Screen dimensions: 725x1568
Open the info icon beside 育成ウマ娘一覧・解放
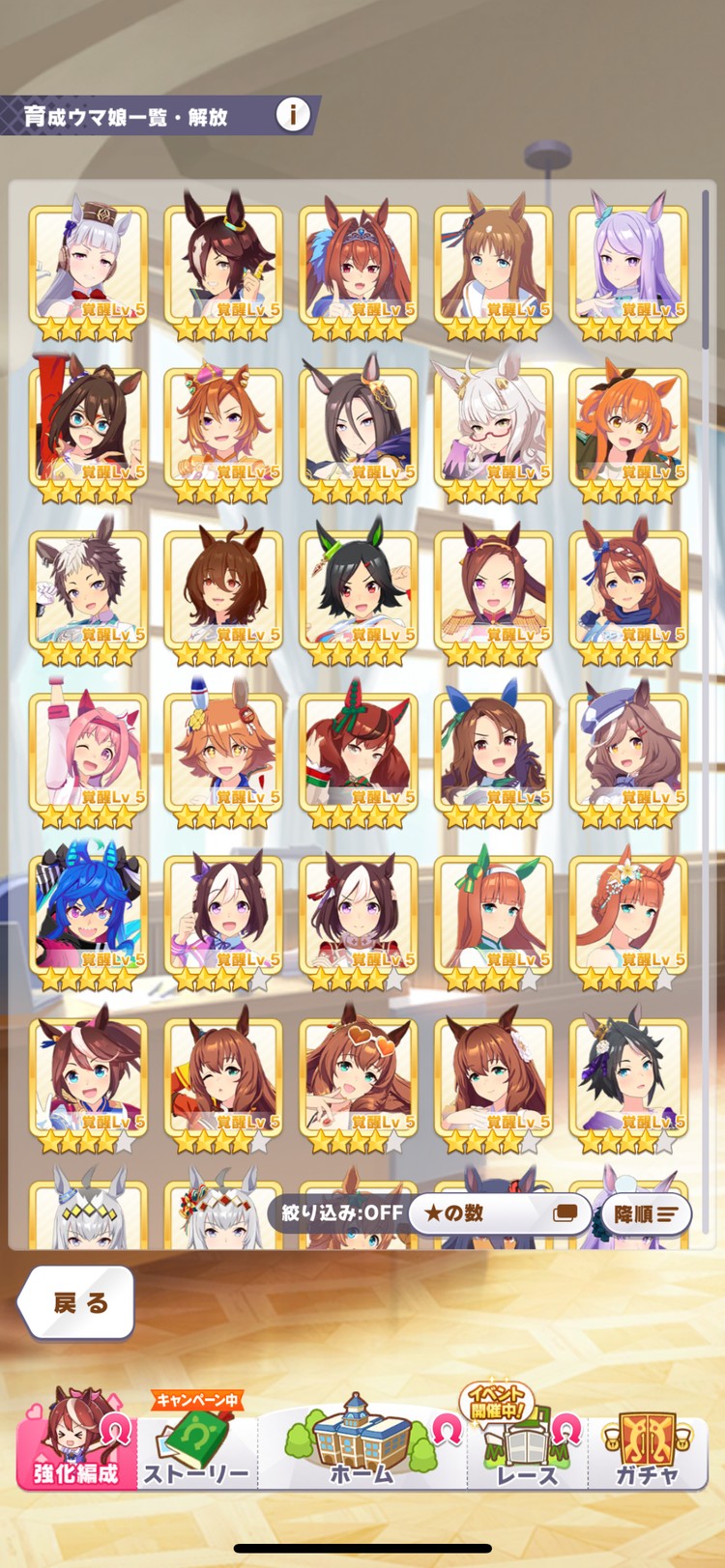pos(293,115)
